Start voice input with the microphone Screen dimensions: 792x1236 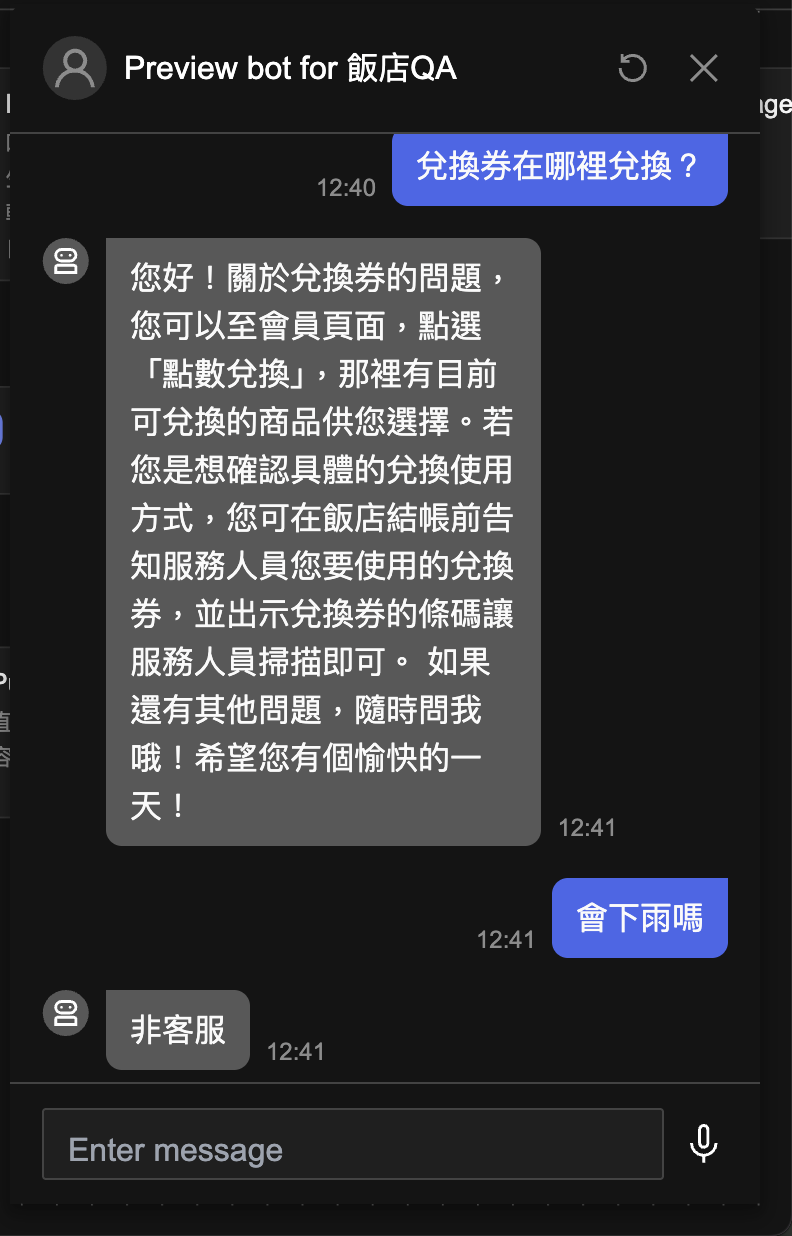704,1143
